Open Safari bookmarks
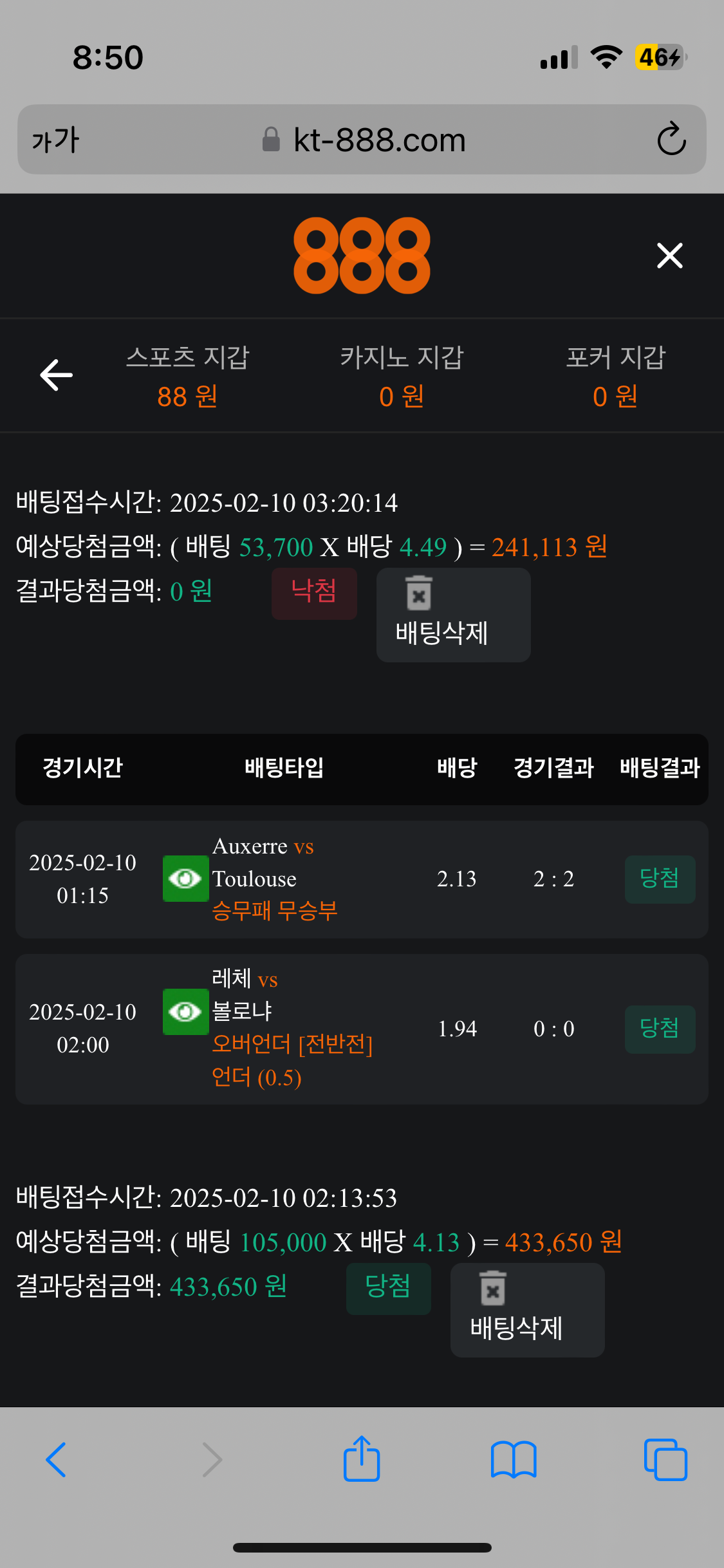This screenshot has width=724, height=1568. tap(513, 1459)
